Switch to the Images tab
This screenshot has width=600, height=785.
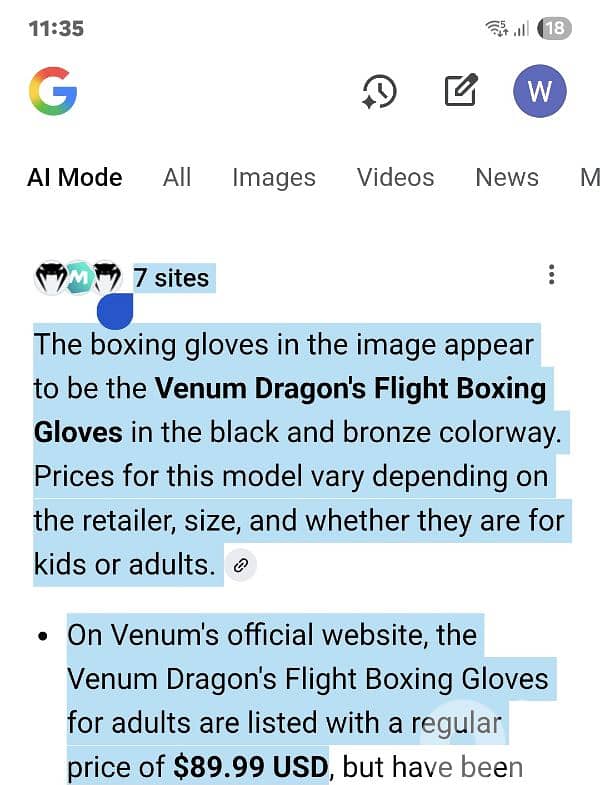273,178
